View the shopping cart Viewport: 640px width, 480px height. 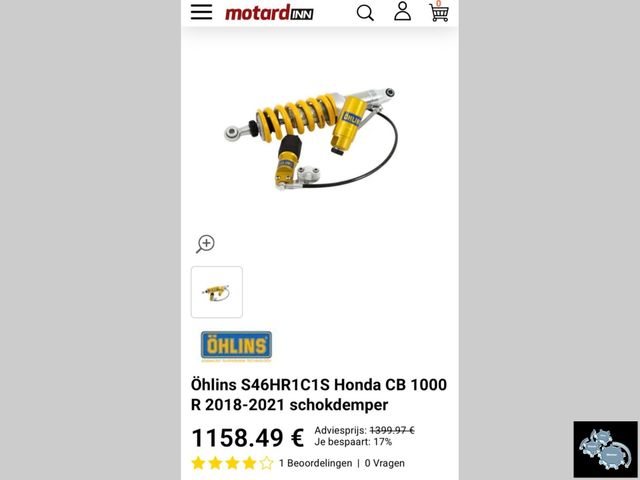point(438,12)
